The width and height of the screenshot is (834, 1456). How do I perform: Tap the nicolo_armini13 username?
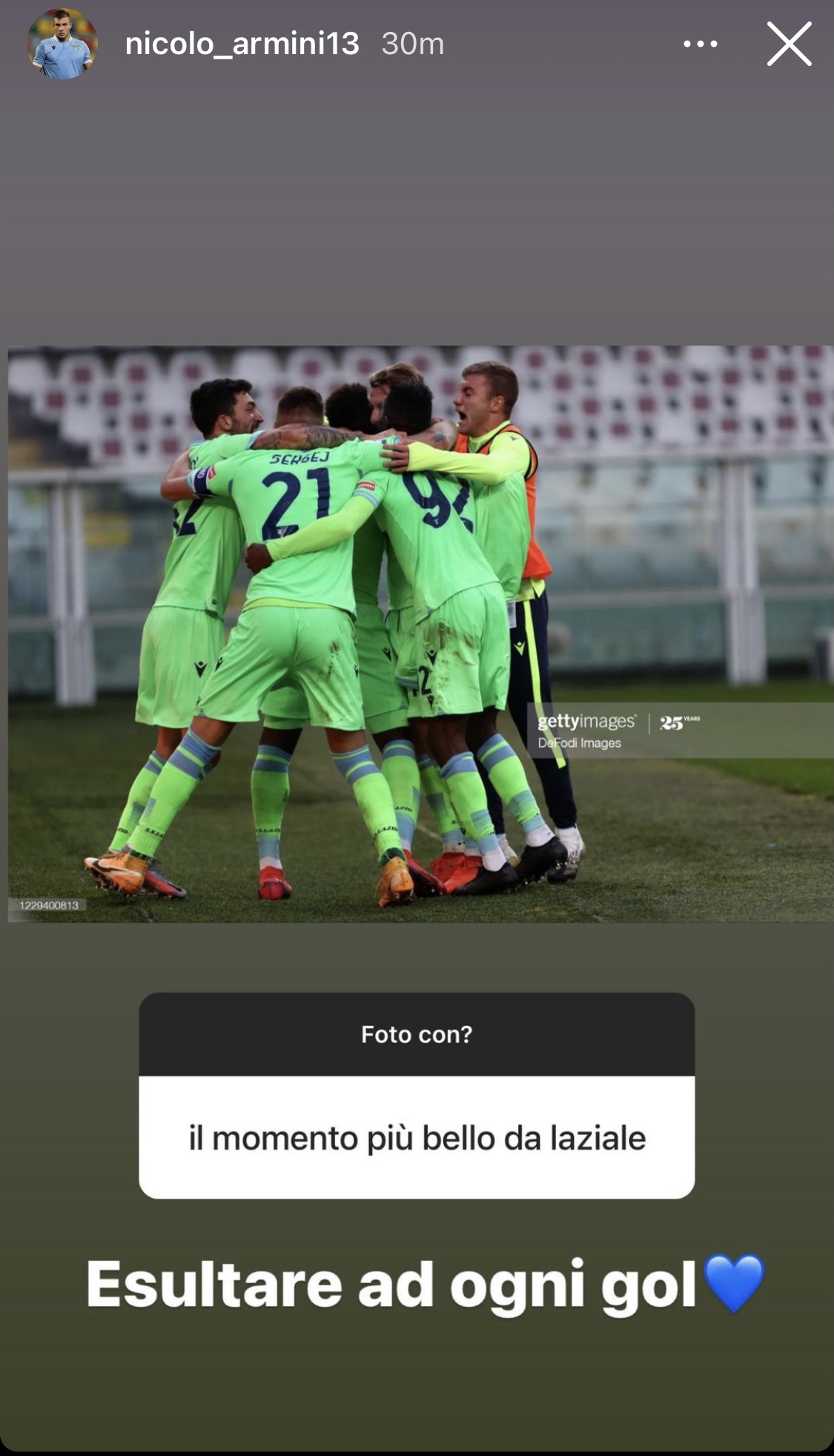(242, 45)
